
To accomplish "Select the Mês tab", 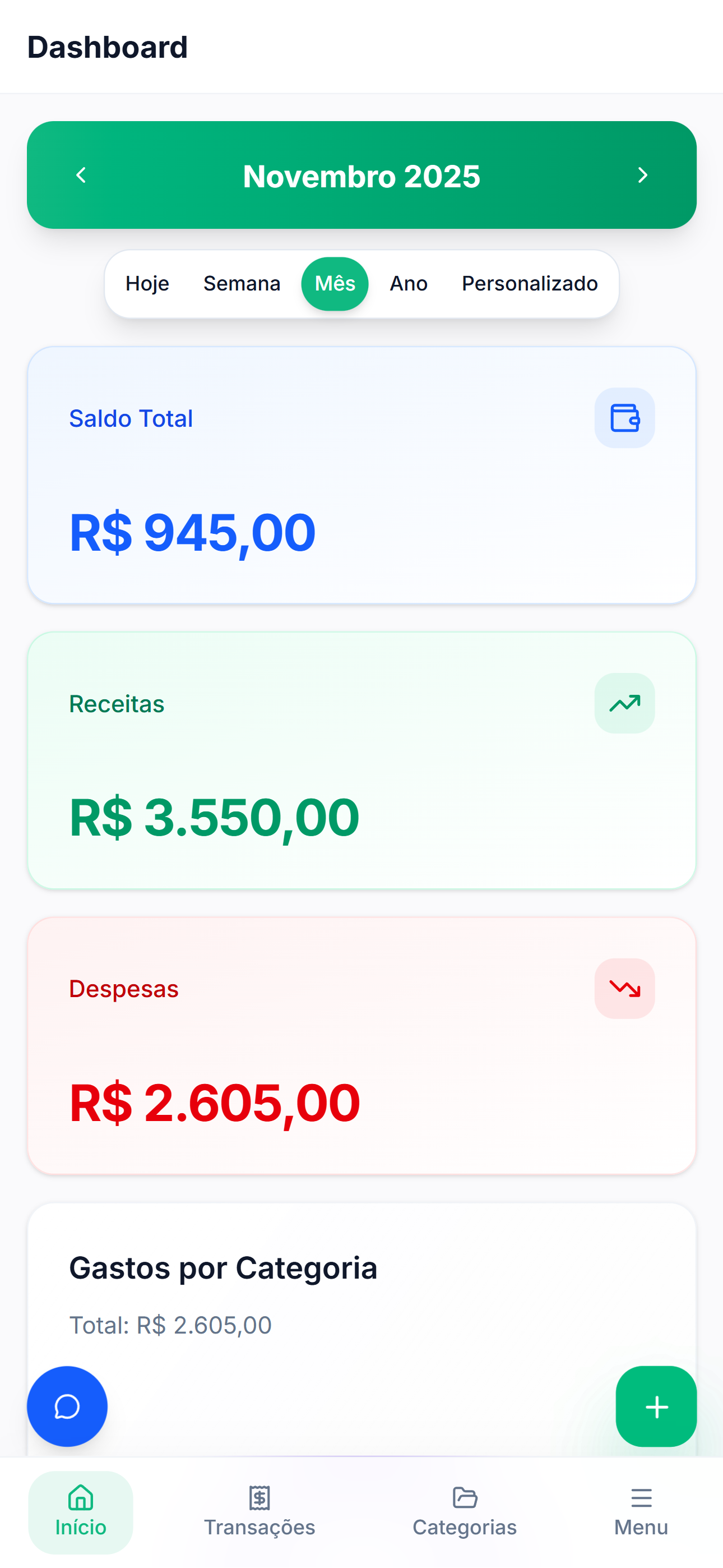I will coord(335,283).
